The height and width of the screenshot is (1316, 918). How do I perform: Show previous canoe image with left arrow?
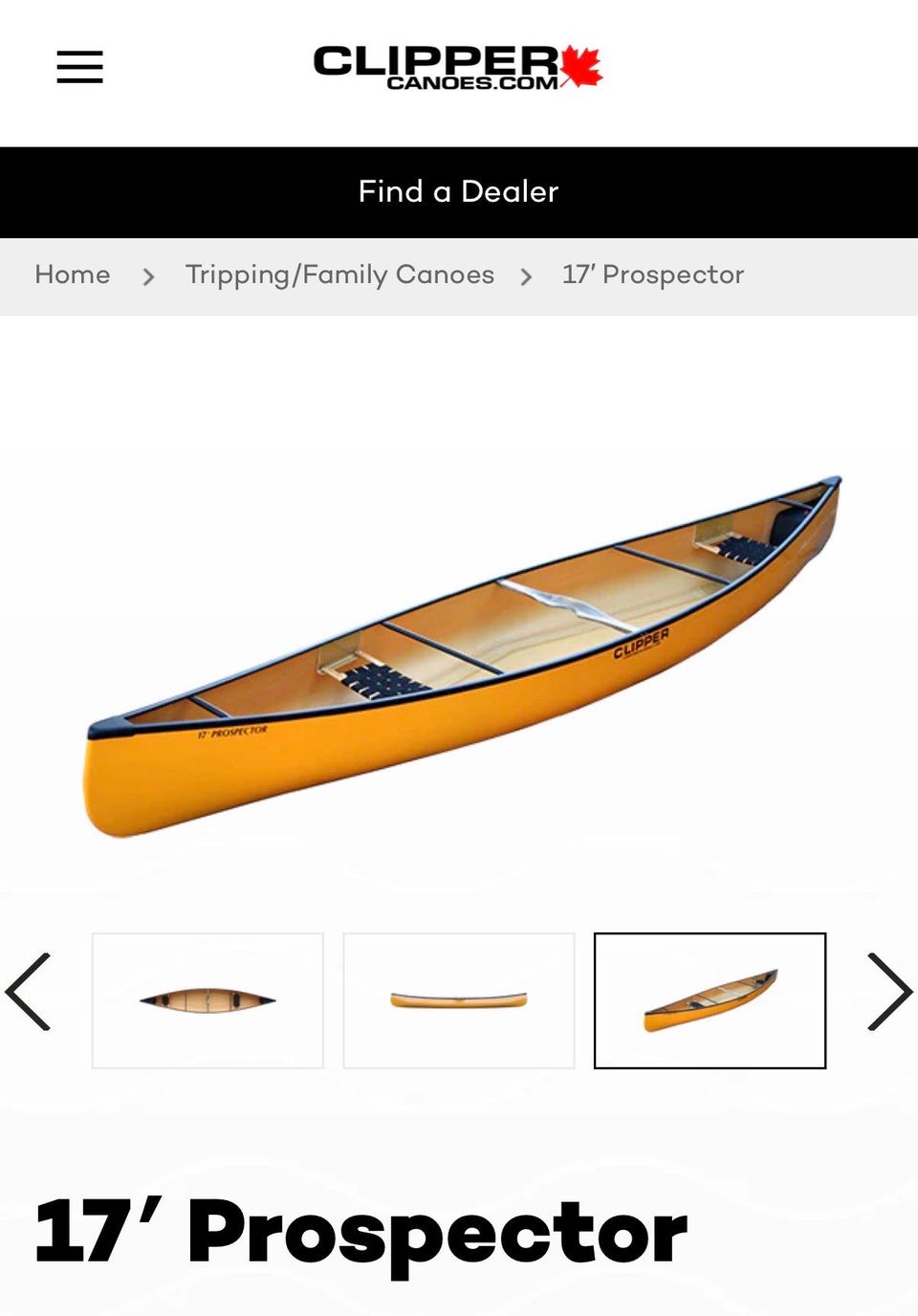29,992
